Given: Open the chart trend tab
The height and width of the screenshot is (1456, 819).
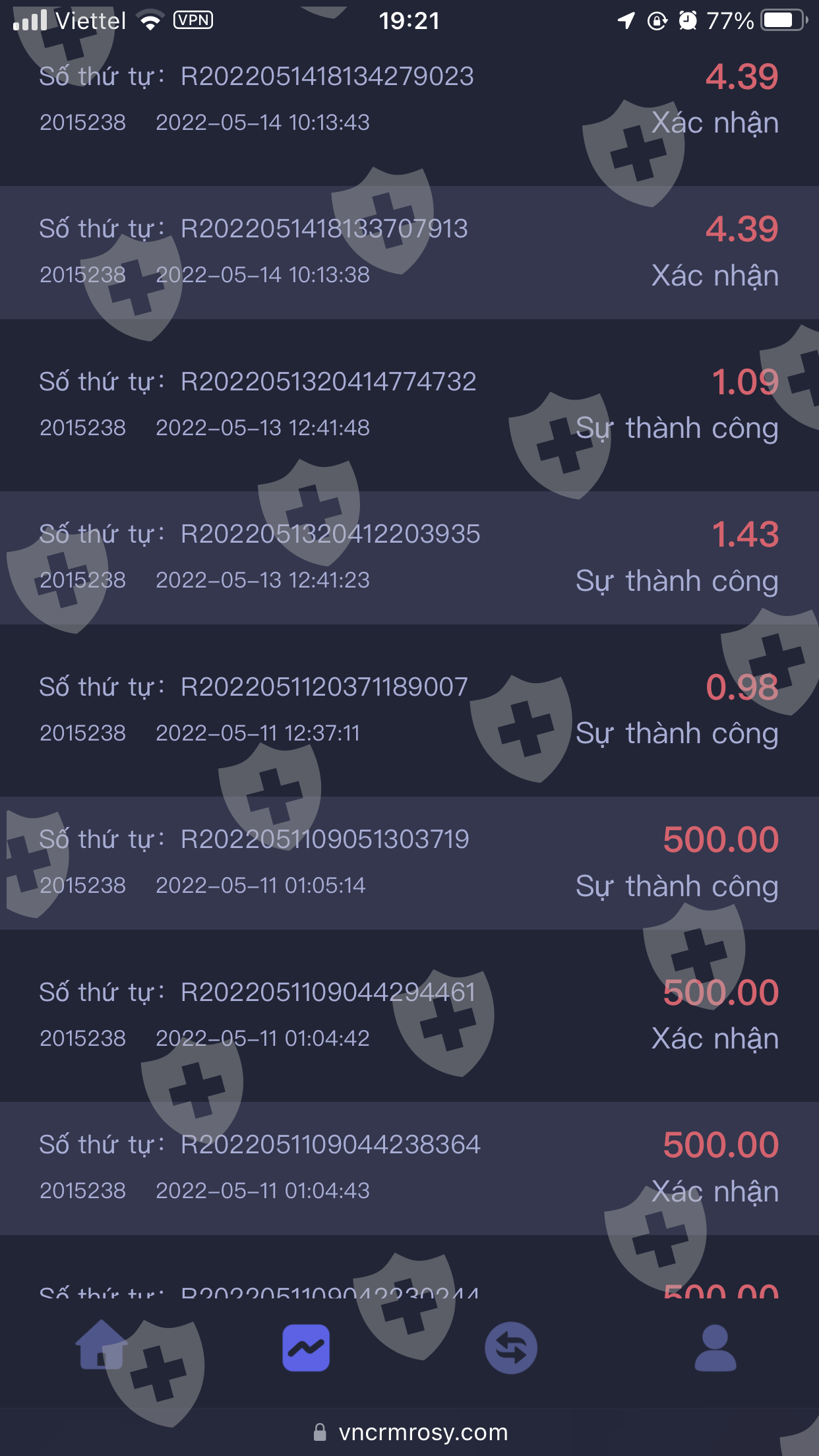Looking at the screenshot, I should 306,1347.
